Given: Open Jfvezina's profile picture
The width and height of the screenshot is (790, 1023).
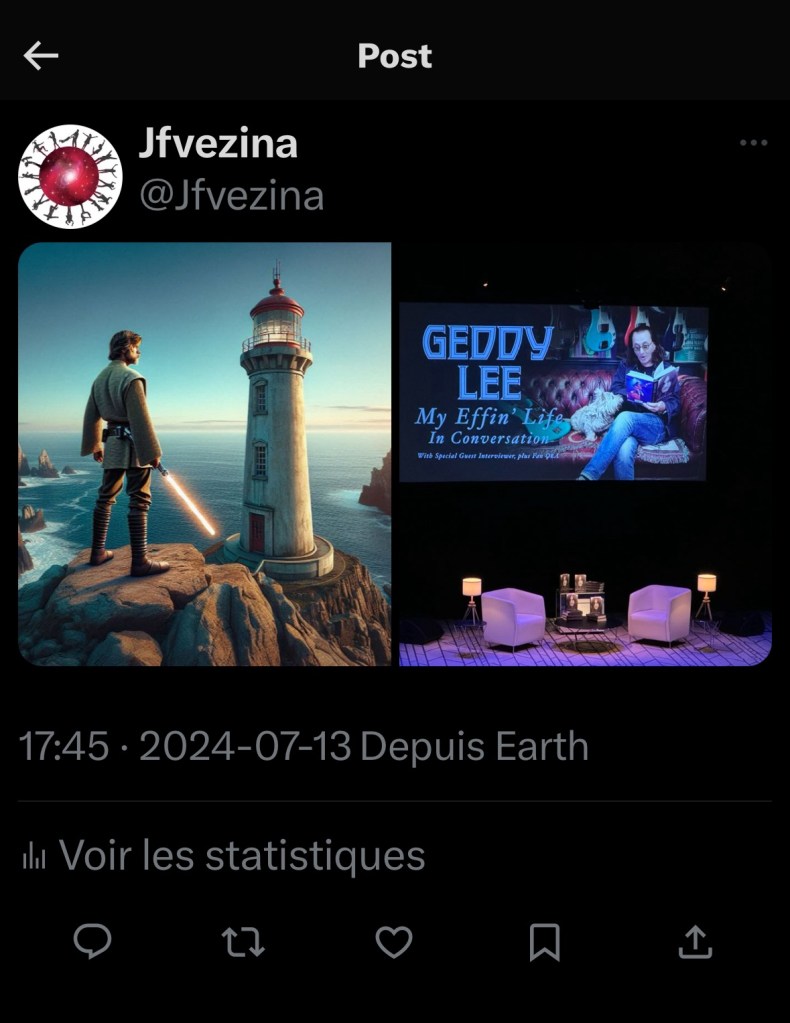Looking at the screenshot, I should pos(70,177).
